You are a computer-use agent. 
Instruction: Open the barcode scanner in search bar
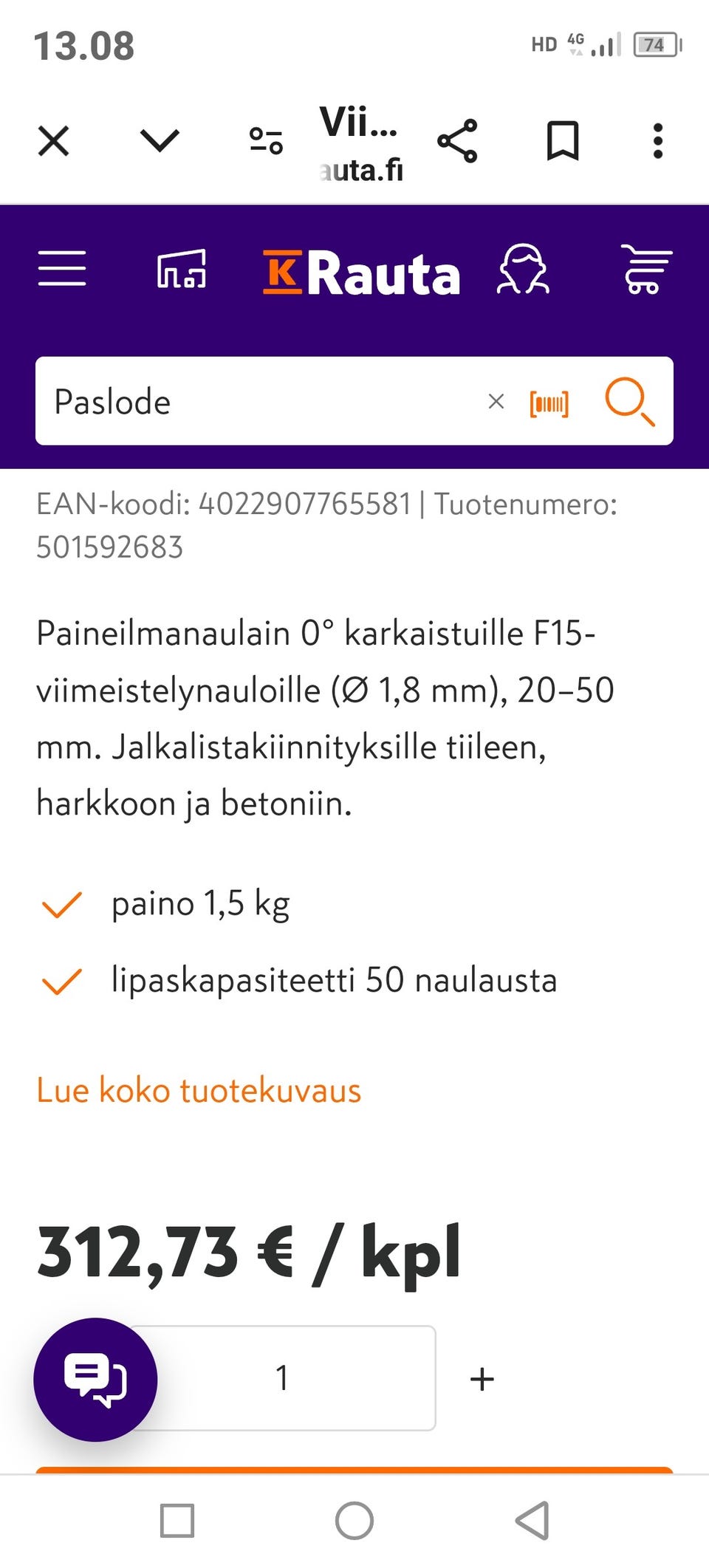tap(549, 402)
